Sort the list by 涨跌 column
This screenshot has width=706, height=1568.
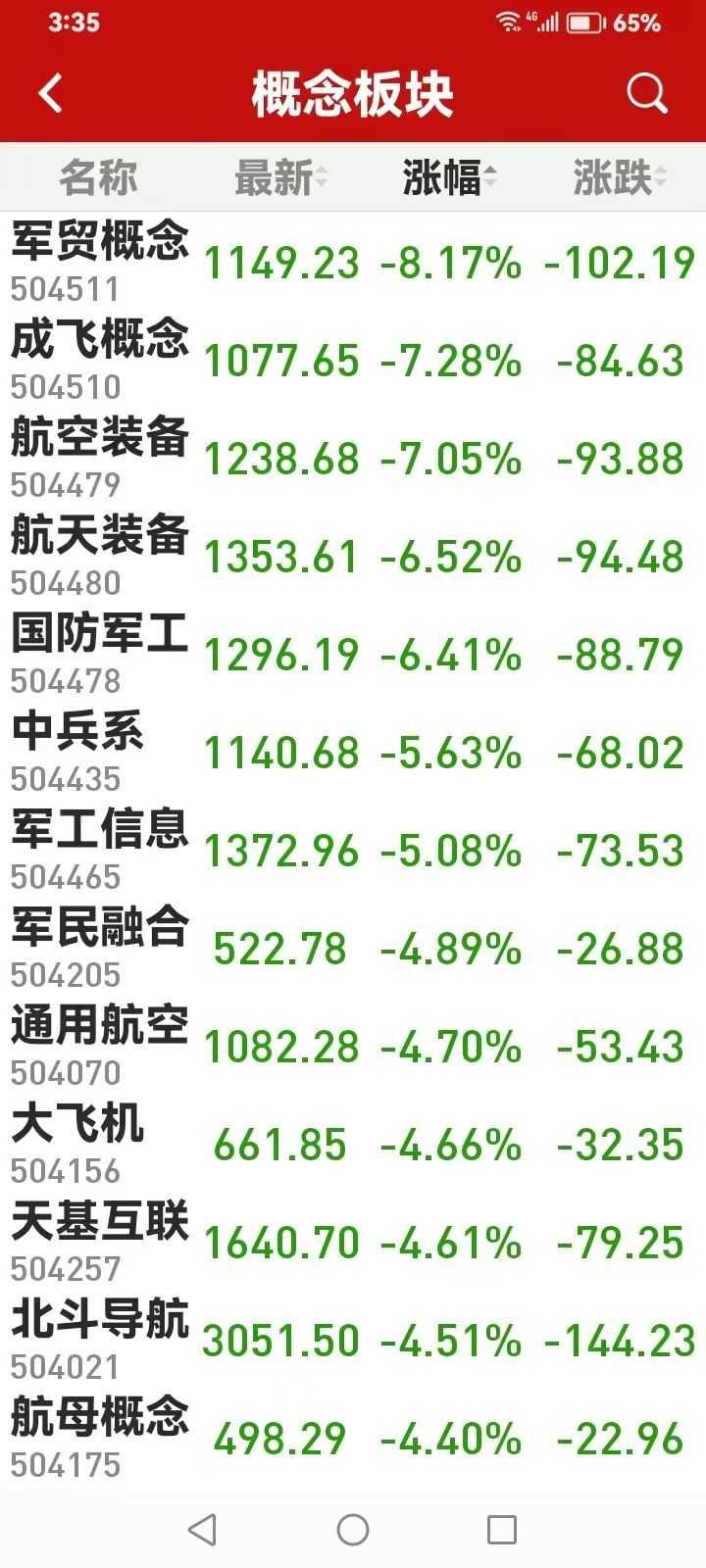619,178
